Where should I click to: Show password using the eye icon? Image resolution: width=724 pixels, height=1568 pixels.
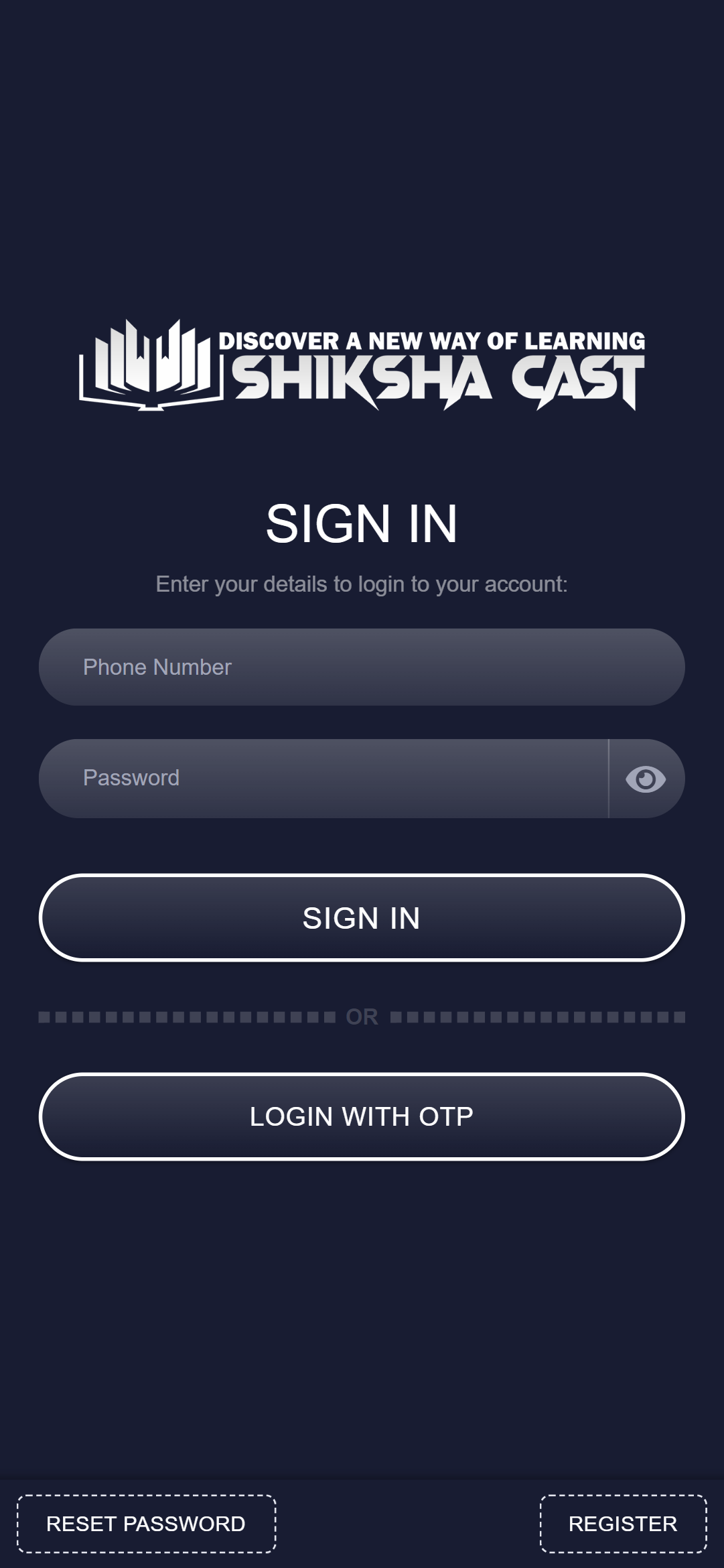pyautogui.click(x=646, y=779)
